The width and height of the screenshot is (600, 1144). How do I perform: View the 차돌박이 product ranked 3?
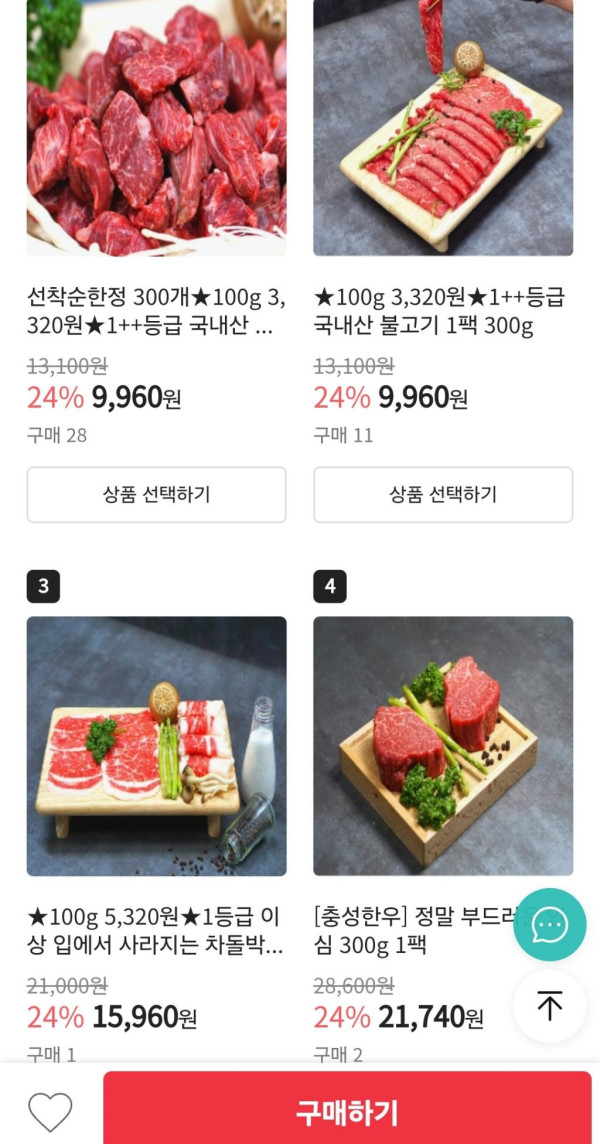pos(156,746)
